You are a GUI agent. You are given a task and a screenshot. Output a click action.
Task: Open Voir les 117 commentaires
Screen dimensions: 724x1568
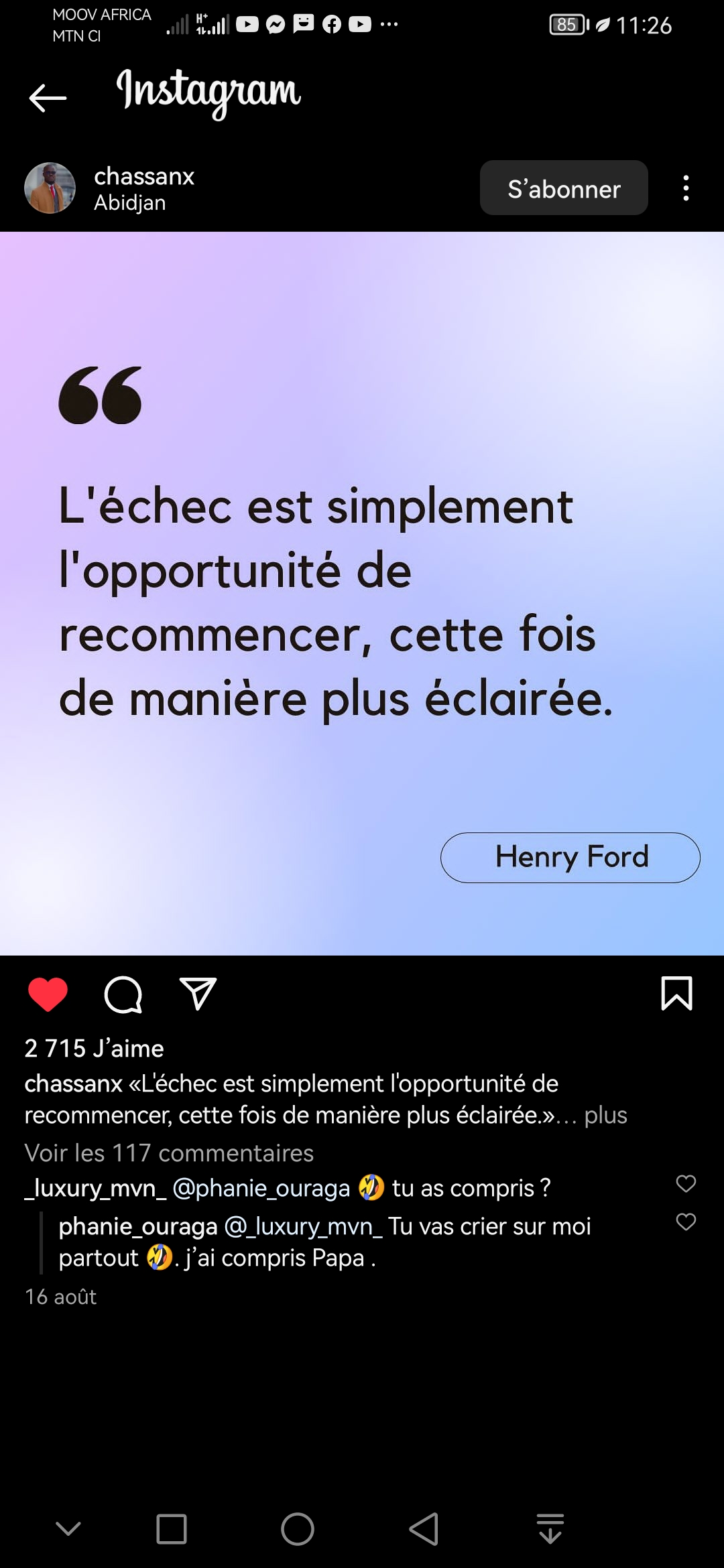169,1153
